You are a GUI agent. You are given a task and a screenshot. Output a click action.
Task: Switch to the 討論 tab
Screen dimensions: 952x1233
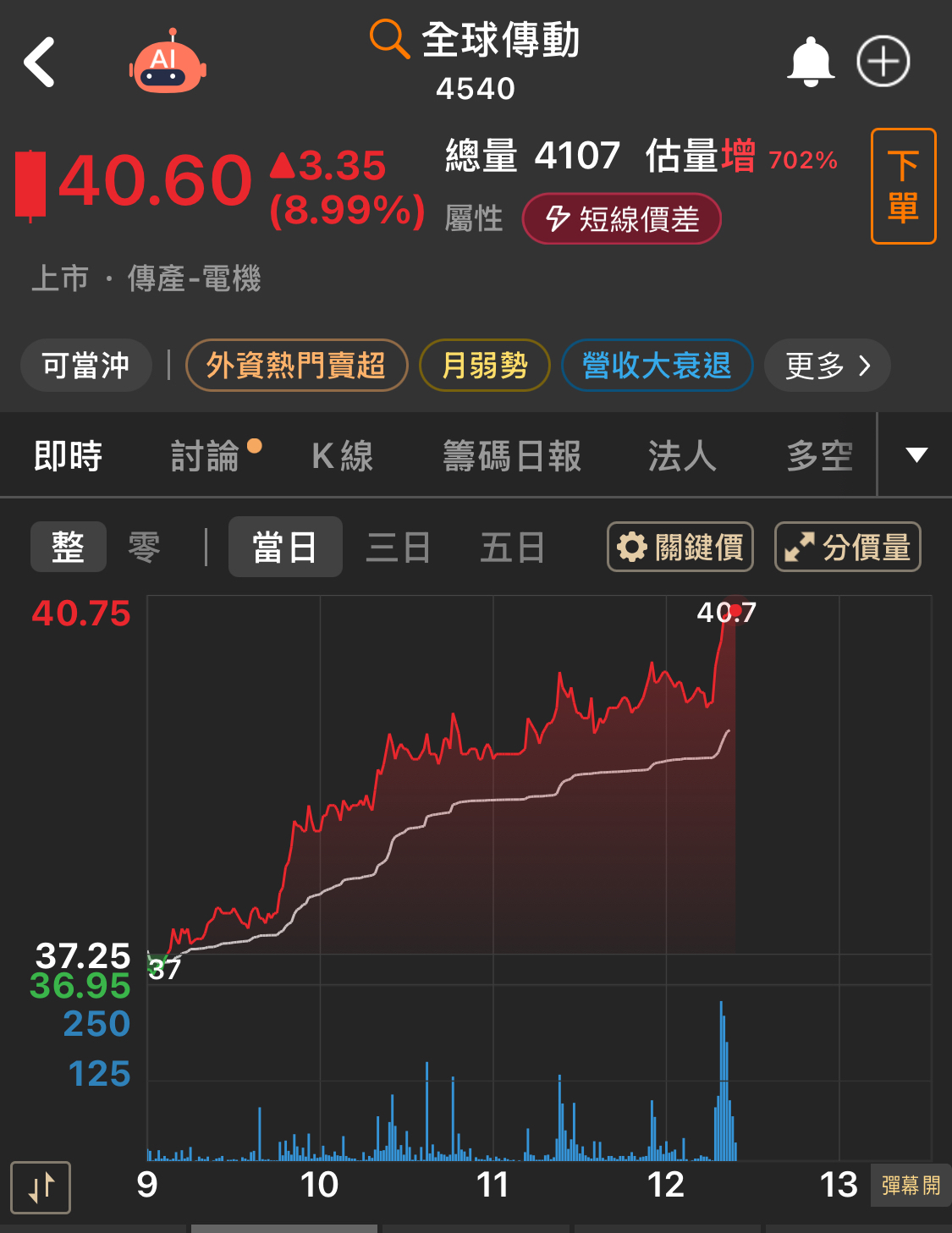coord(206,456)
